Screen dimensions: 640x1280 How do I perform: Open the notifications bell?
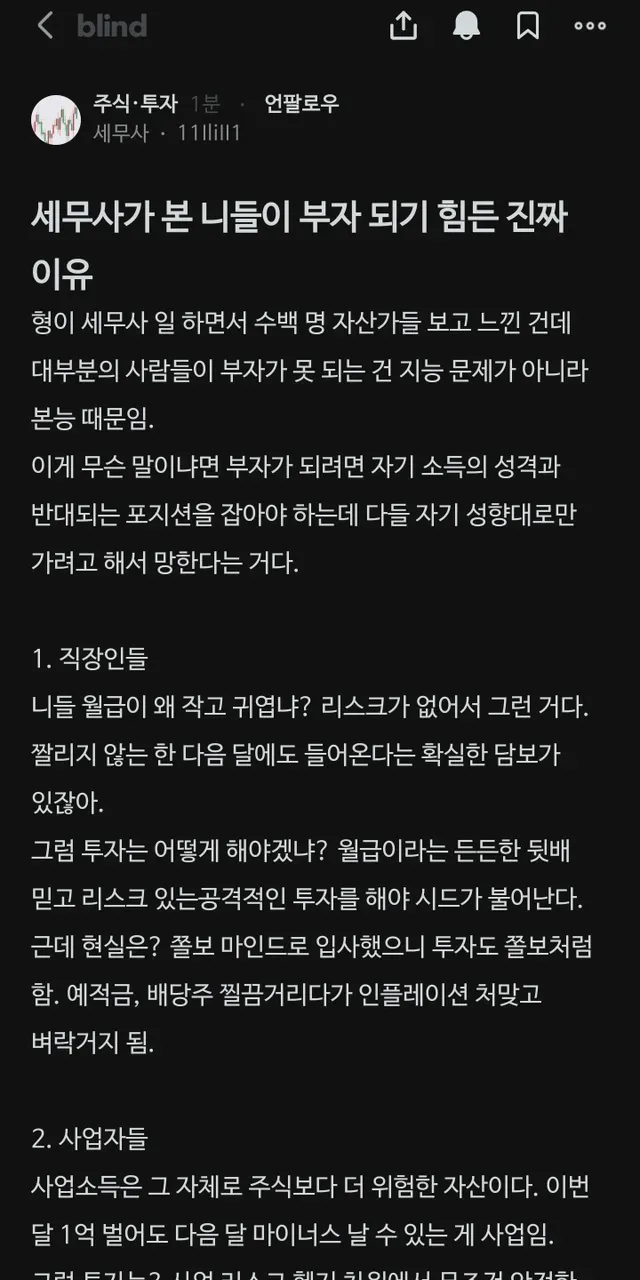466,26
